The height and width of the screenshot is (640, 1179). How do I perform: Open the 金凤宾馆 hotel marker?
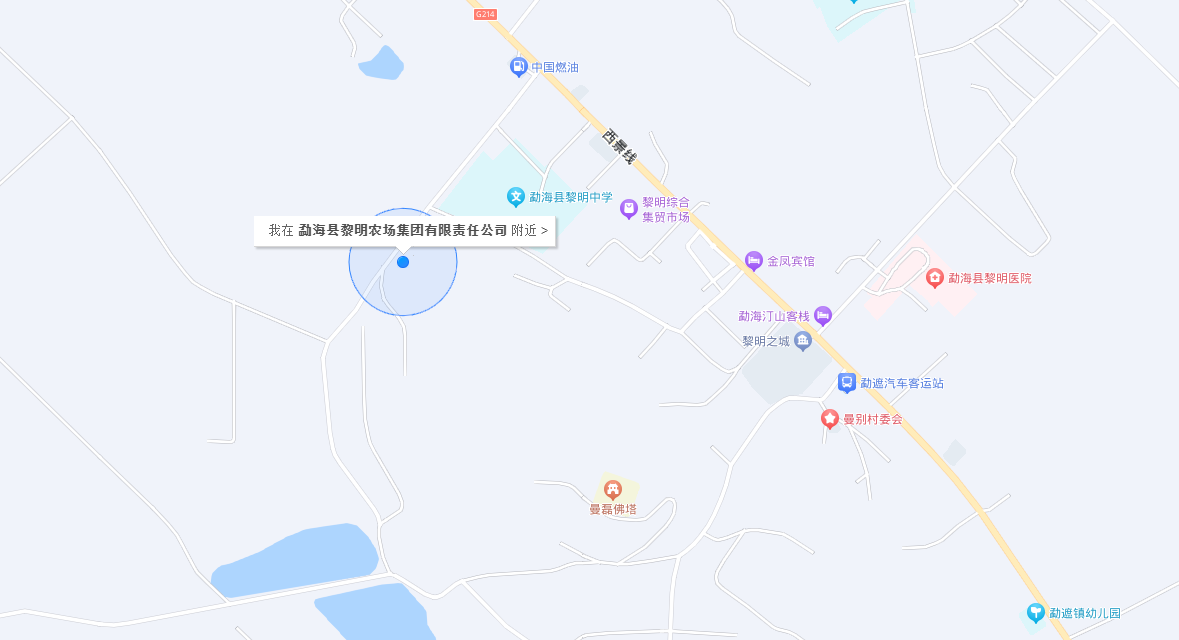pyautogui.click(x=754, y=261)
